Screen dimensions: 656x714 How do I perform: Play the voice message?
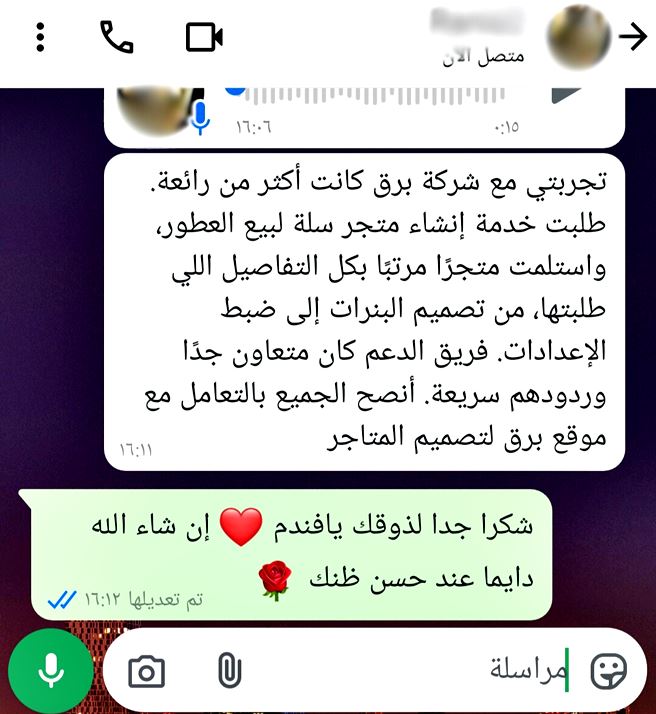568,95
